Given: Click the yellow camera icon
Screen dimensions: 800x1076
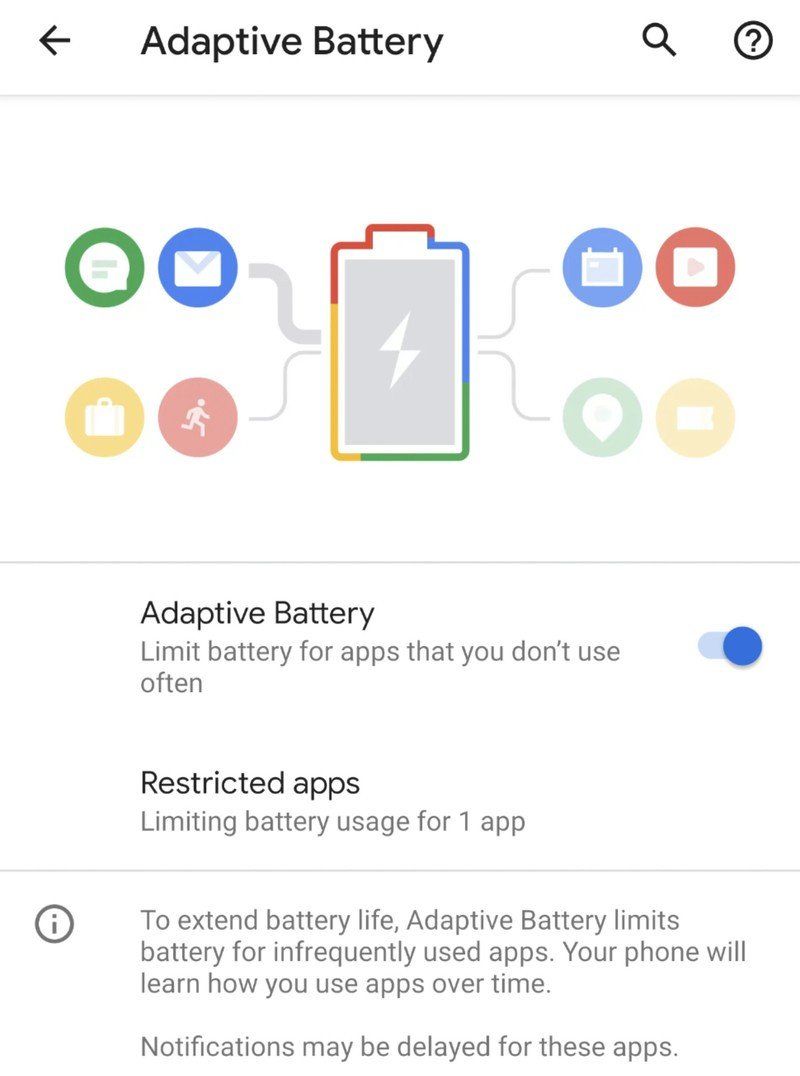Looking at the screenshot, I should click(695, 417).
